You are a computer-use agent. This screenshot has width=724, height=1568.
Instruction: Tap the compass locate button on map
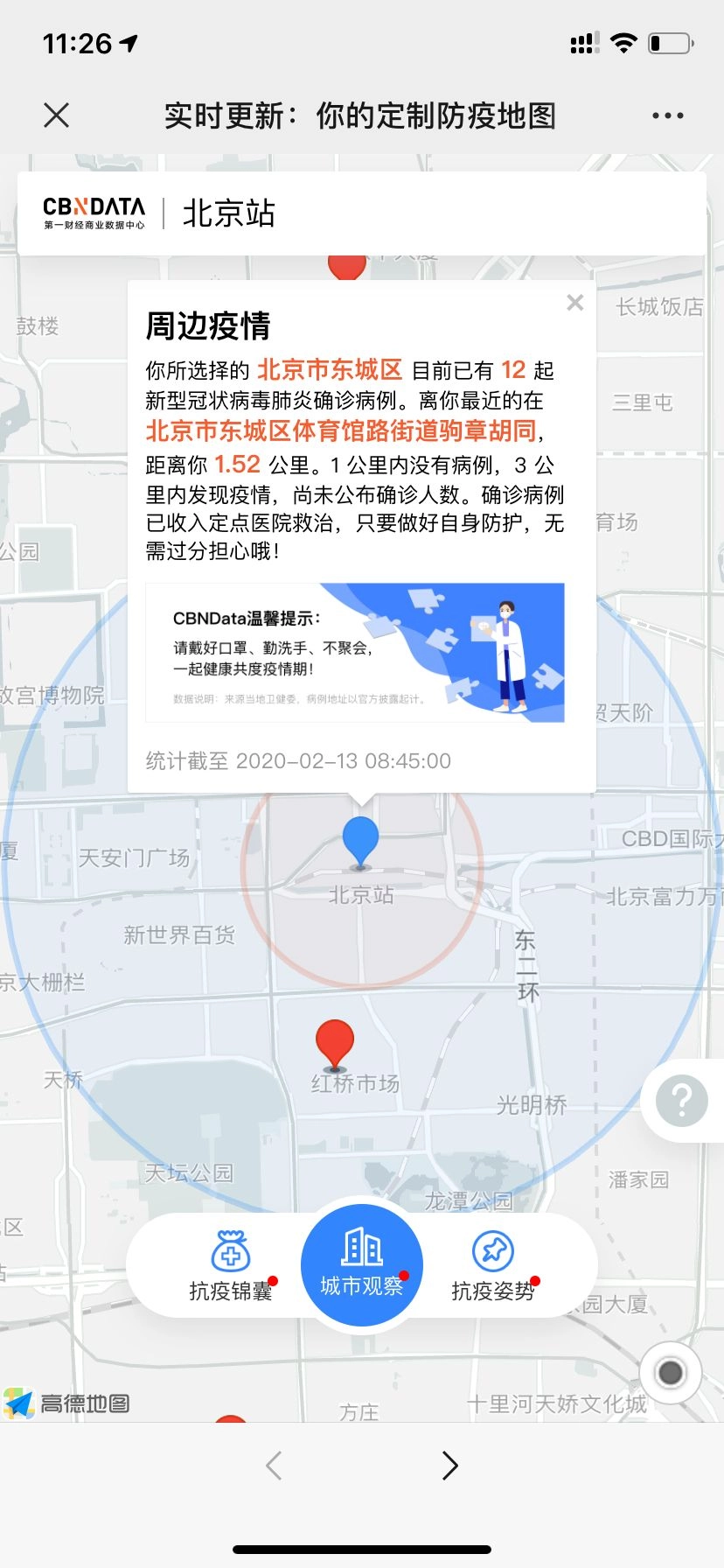(x=670, y=1374)
